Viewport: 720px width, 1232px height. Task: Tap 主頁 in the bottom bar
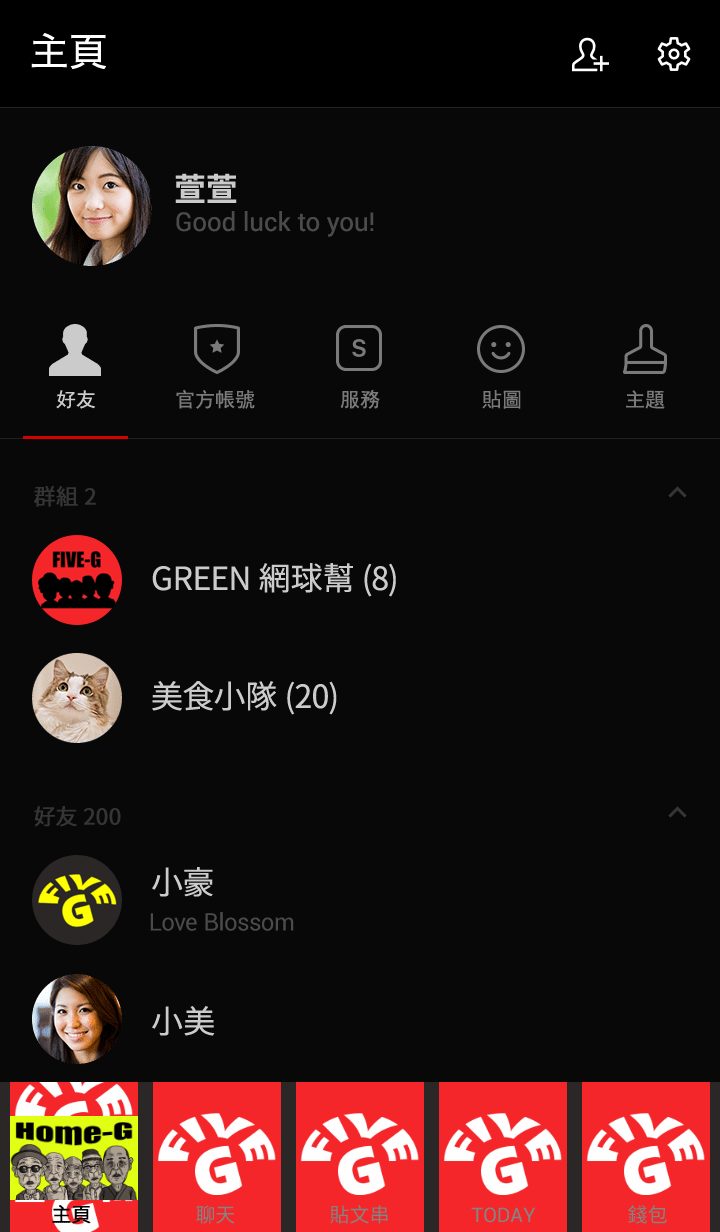(x=73, y=1157)
